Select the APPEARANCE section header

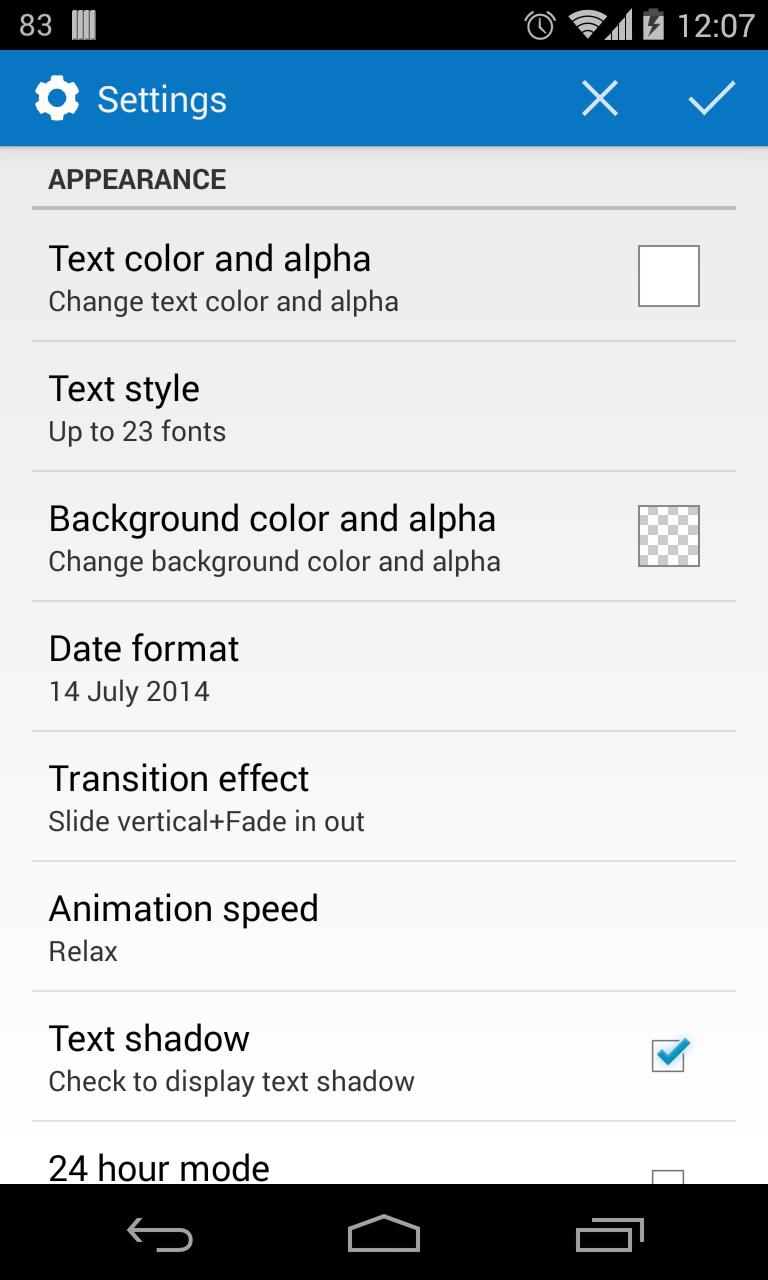point(137,179)
